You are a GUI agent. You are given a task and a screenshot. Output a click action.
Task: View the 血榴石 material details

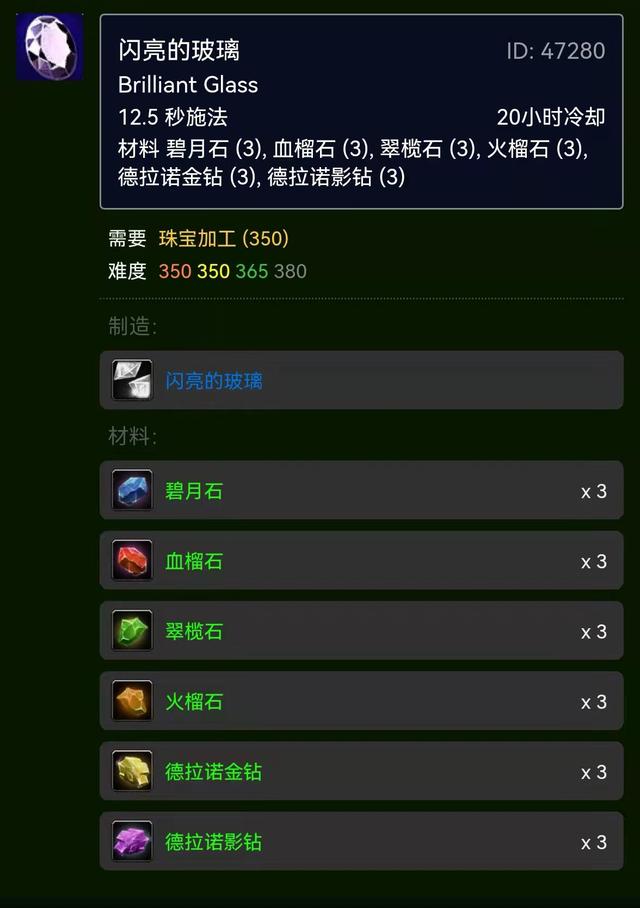tap(194, 561)
